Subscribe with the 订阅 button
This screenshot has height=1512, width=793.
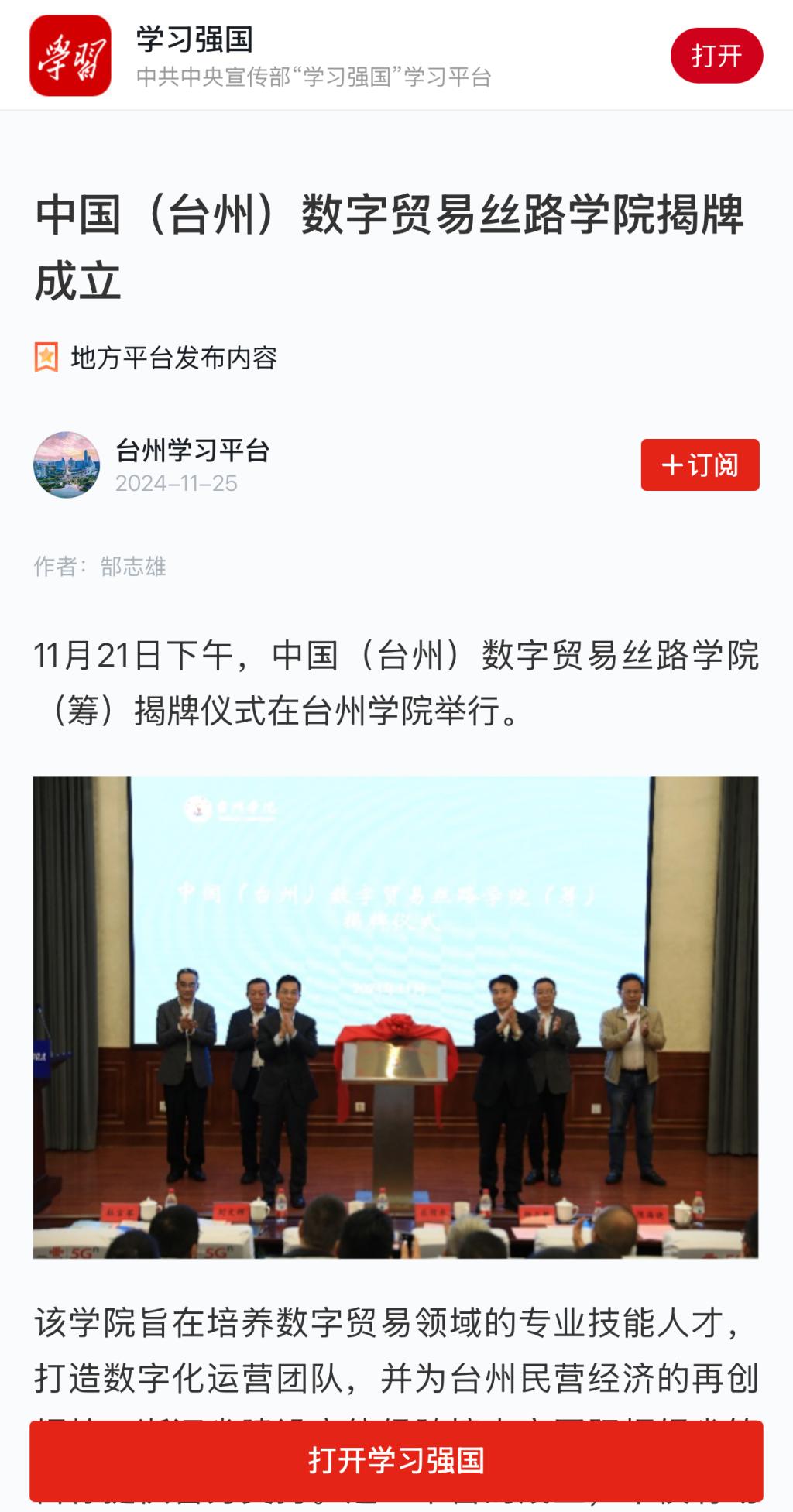(x=699, y=465)
